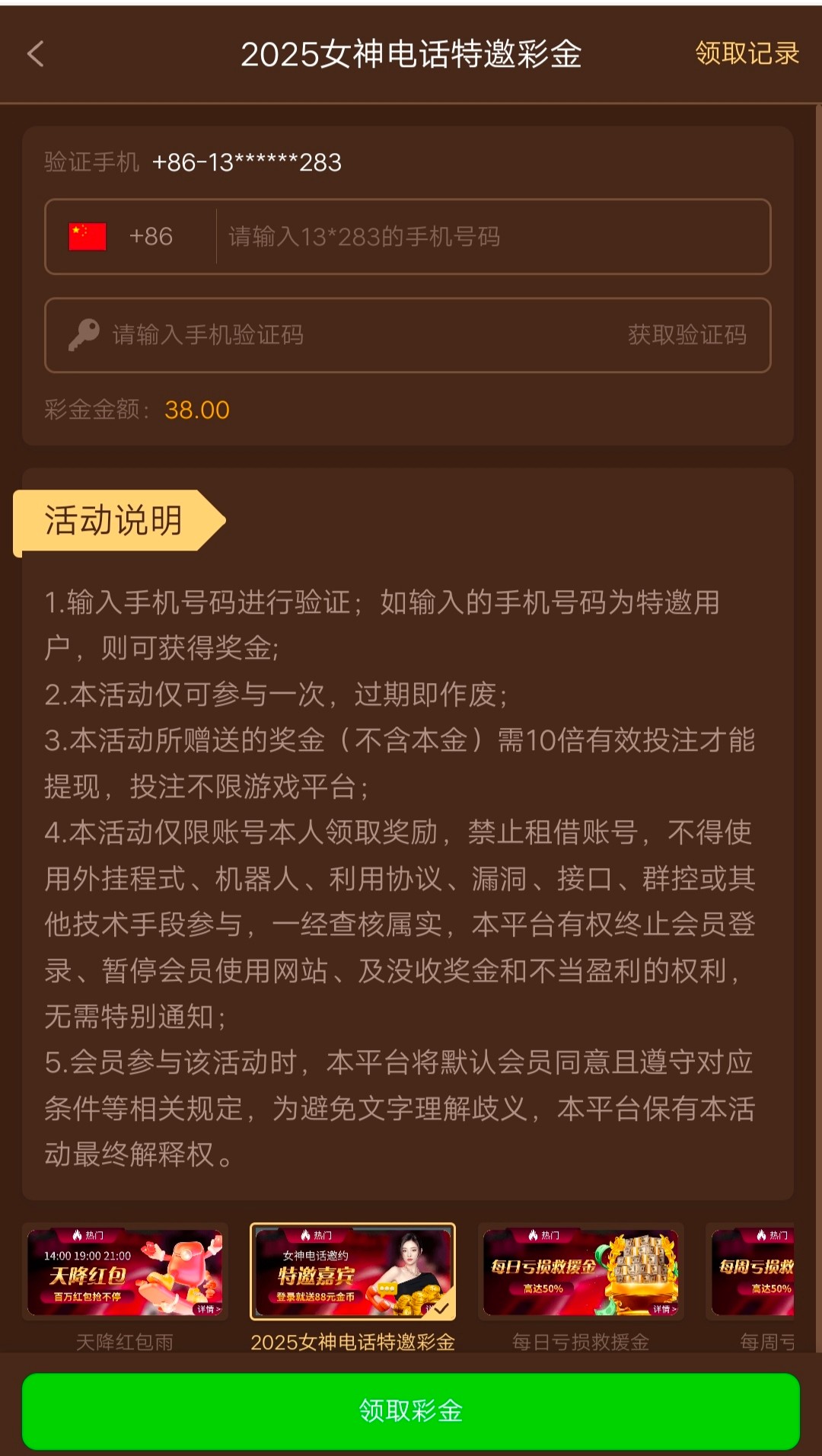Select the 2025女神电话特邀彩金 promotion card
The width and height of the screenshot is (822, 1456).
(353, 1272)
